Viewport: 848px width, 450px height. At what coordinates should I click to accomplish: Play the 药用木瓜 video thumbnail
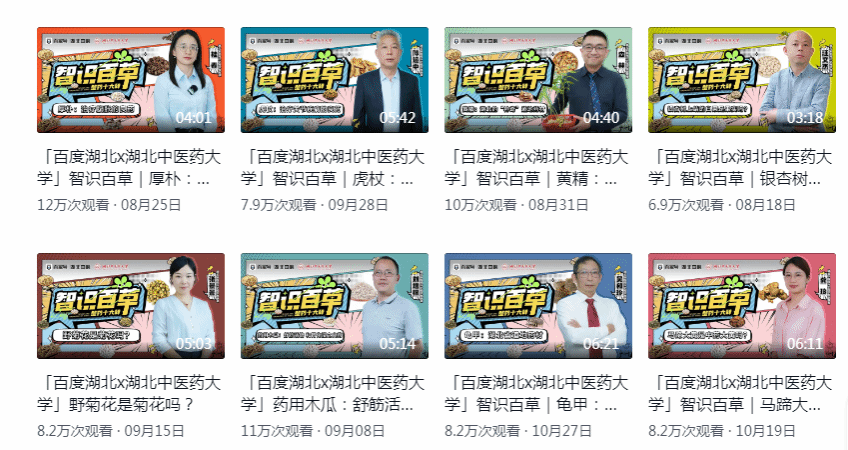coord(334,306)
